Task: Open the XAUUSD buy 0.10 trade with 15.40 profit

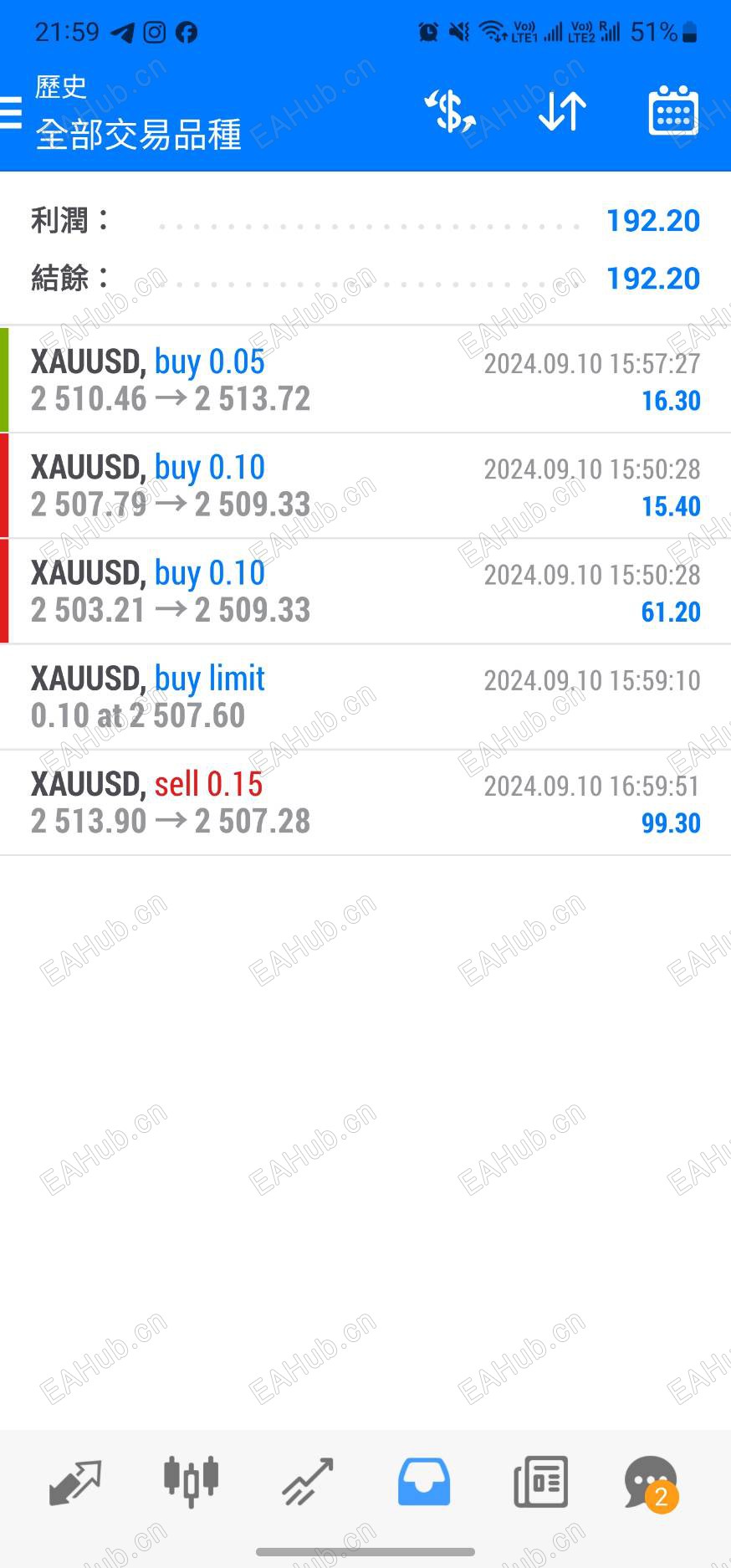Action: tap(365, 486)
